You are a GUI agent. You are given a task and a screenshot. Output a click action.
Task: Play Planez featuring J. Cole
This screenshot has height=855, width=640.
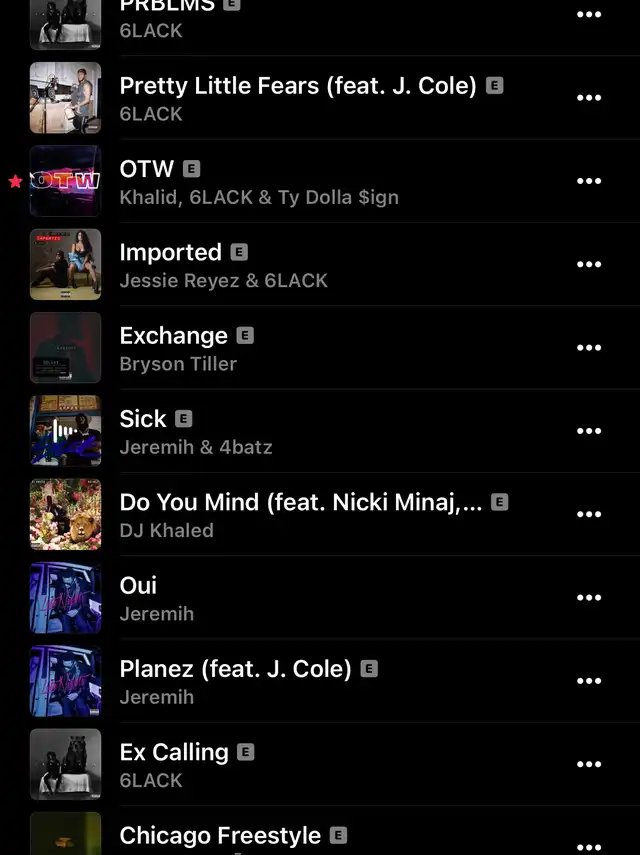(235, 681)
